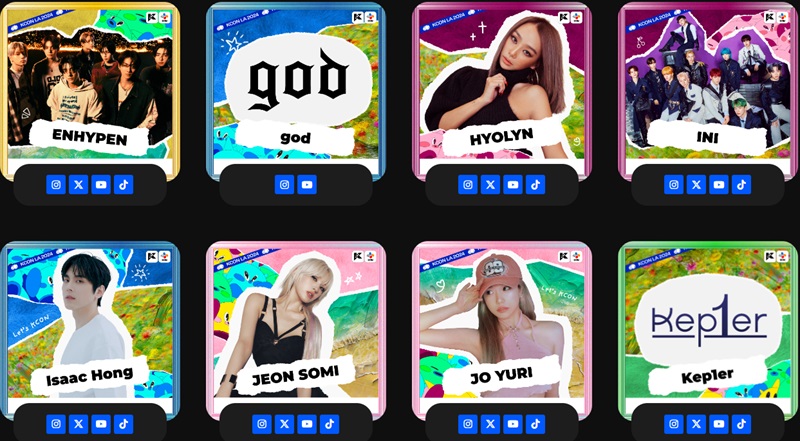Screen dimensions: 800x441
Task: Open ENHYPEN's TikTok link
Action: click(123, 185)
